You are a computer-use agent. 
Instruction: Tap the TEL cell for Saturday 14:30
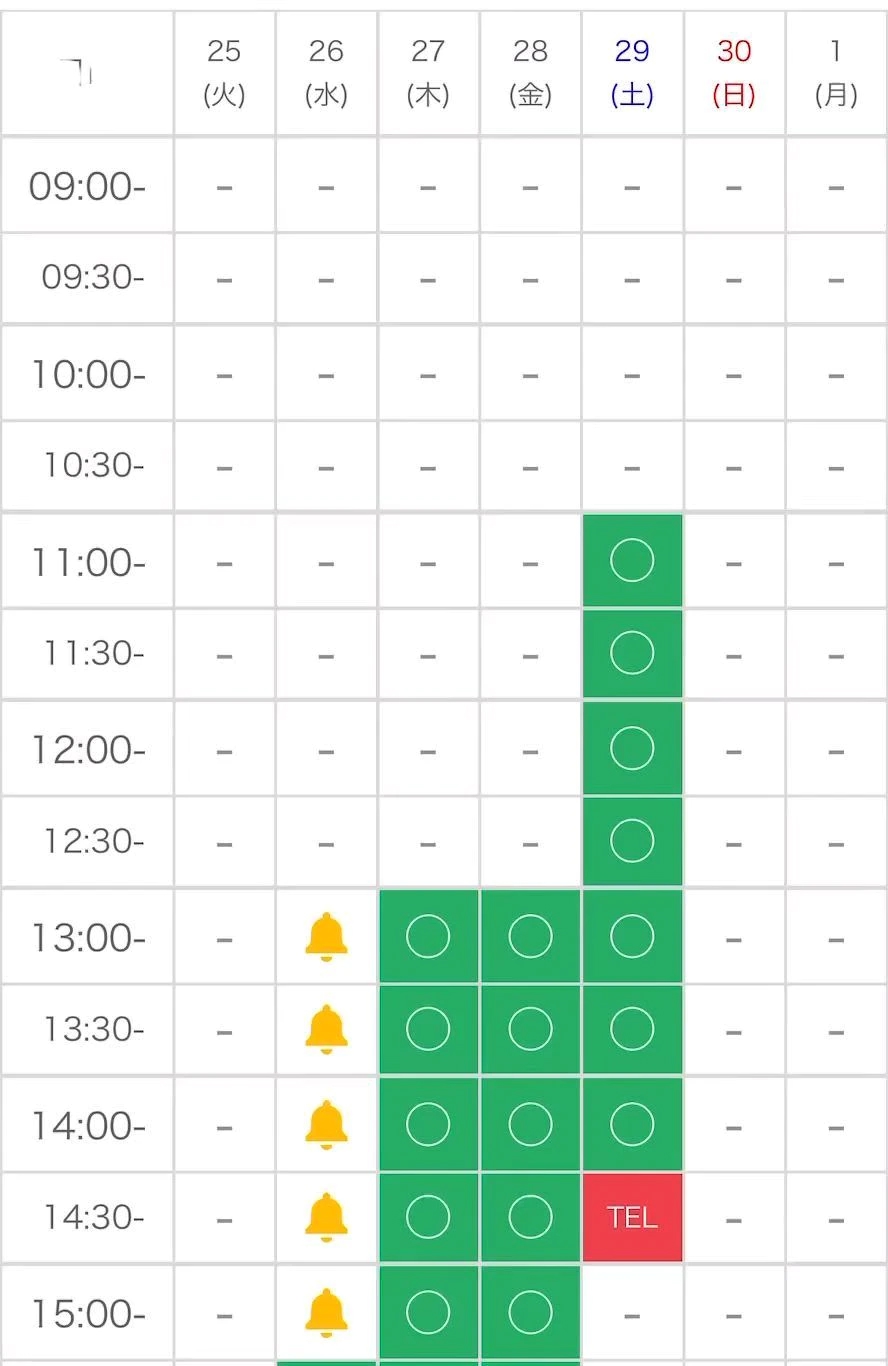click(x=632, y=1217)
